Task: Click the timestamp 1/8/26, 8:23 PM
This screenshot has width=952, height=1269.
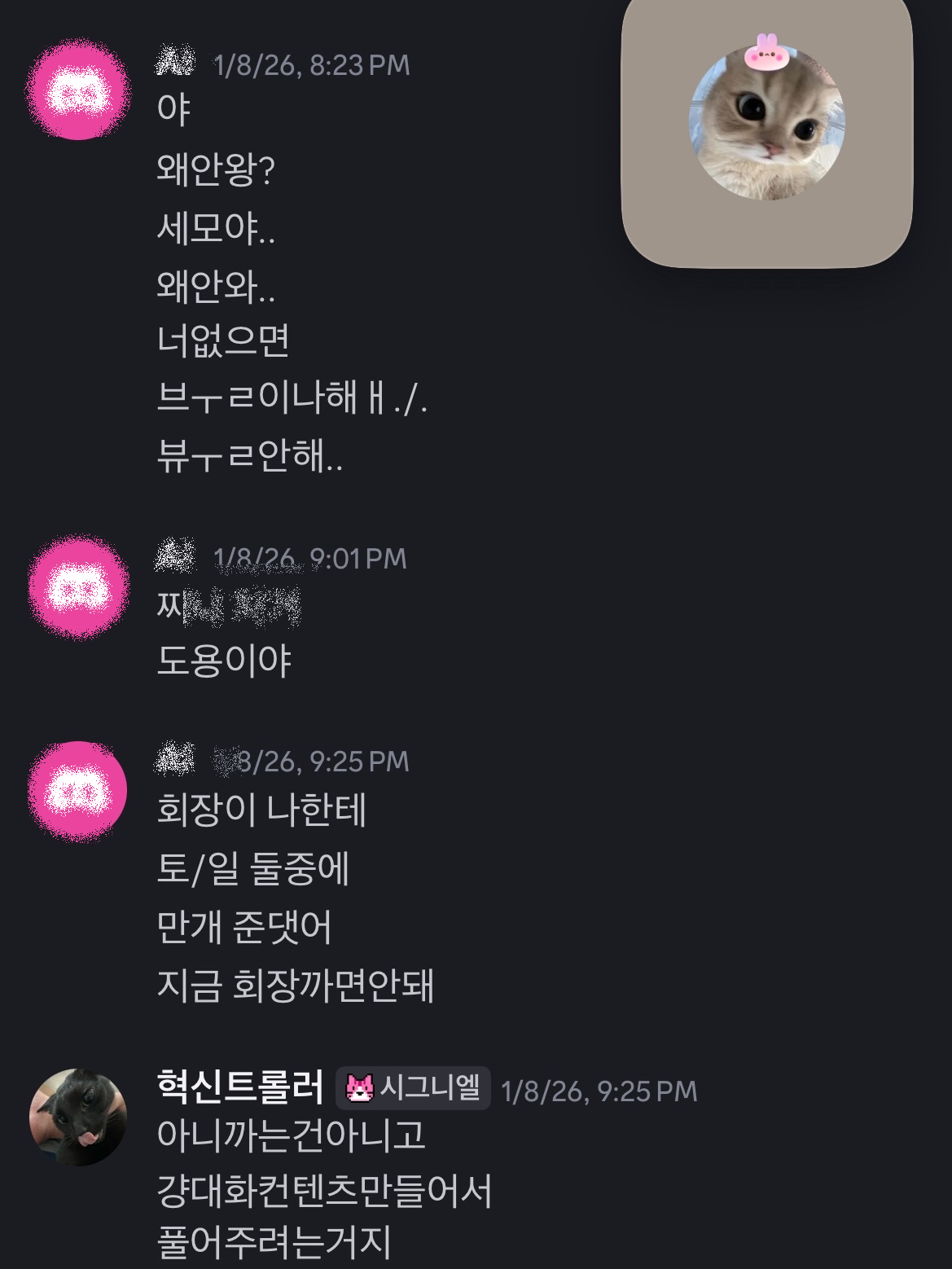Action: 312,67
